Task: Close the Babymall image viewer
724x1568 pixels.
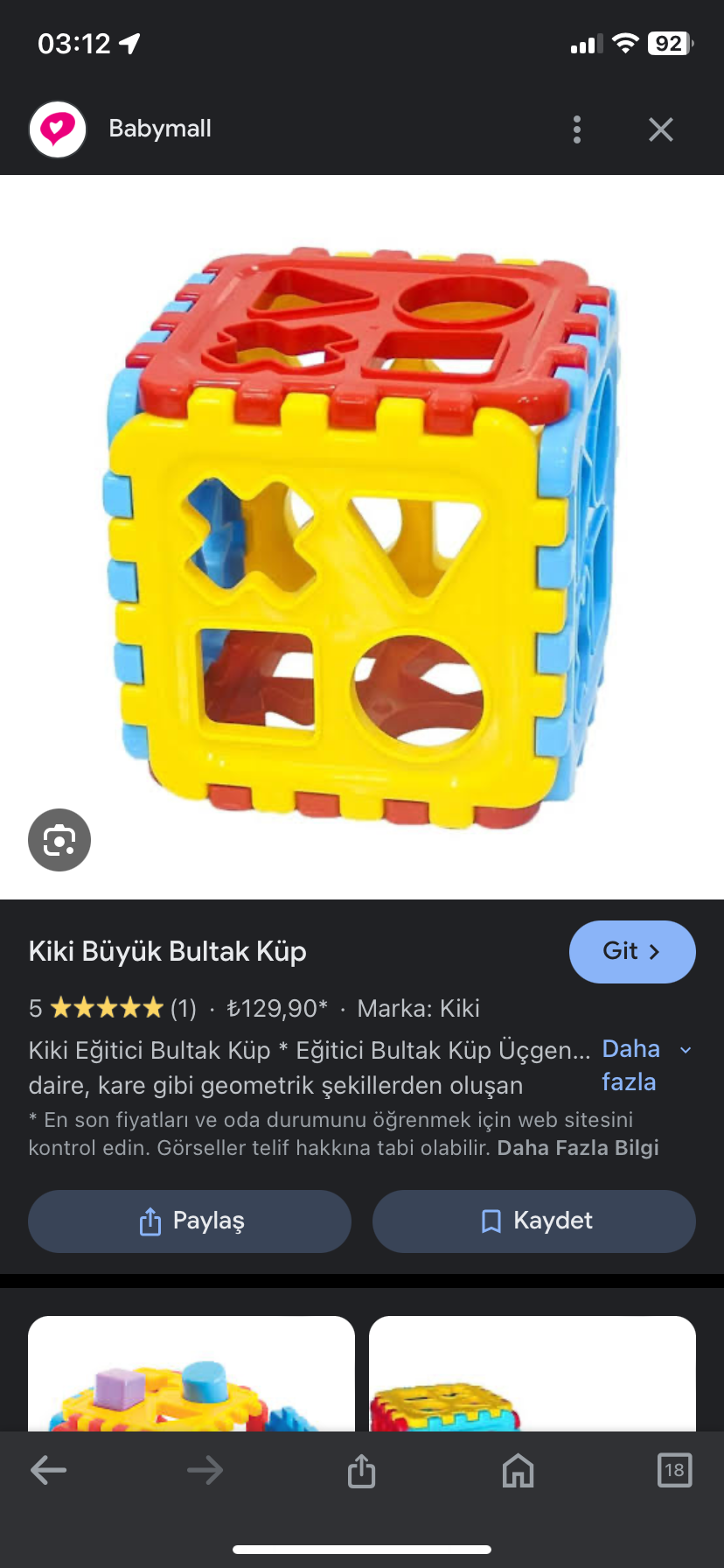Action: [660, 129]
